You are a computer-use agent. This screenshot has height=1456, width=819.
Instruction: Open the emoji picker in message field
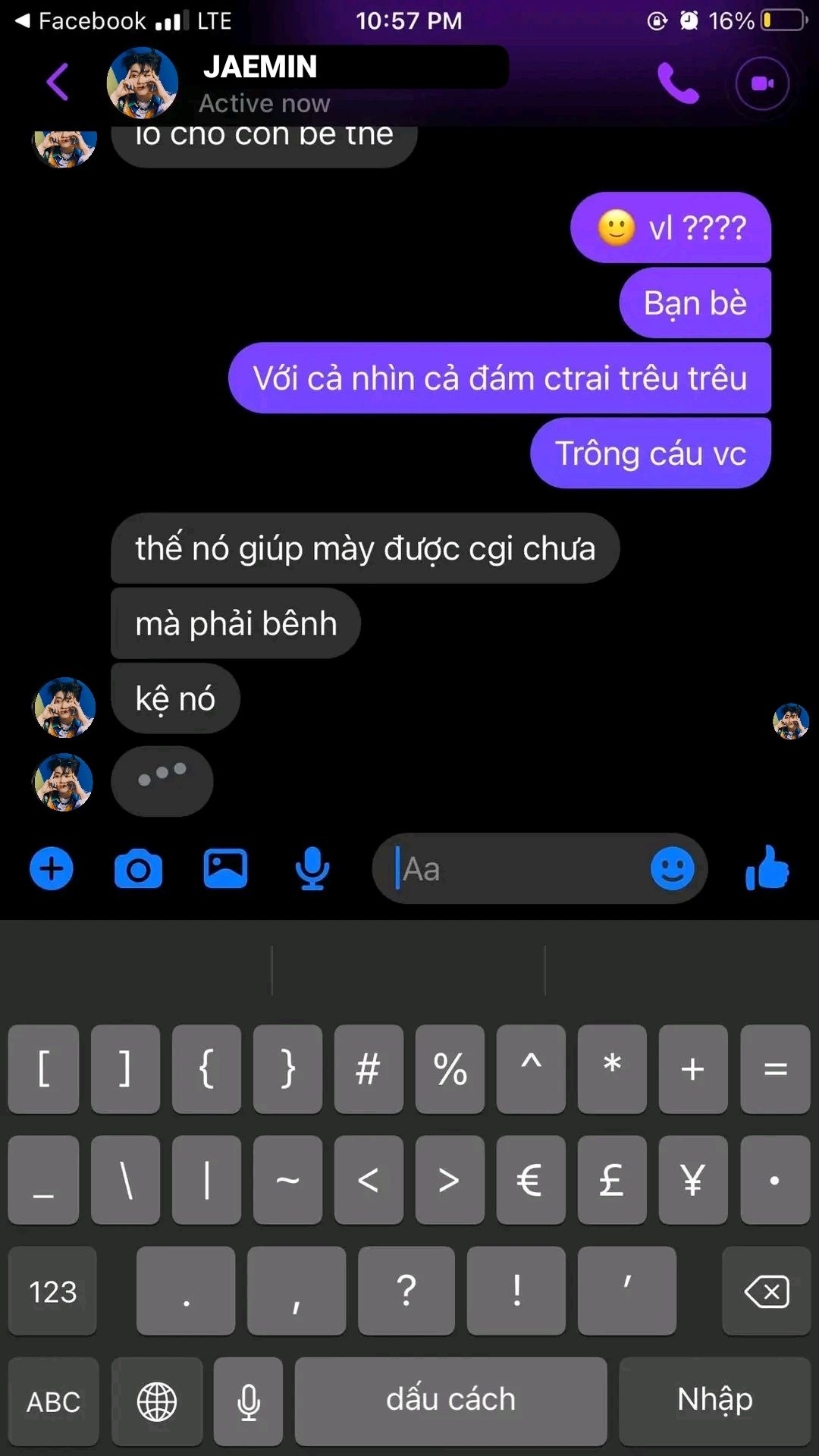point(672,868)
